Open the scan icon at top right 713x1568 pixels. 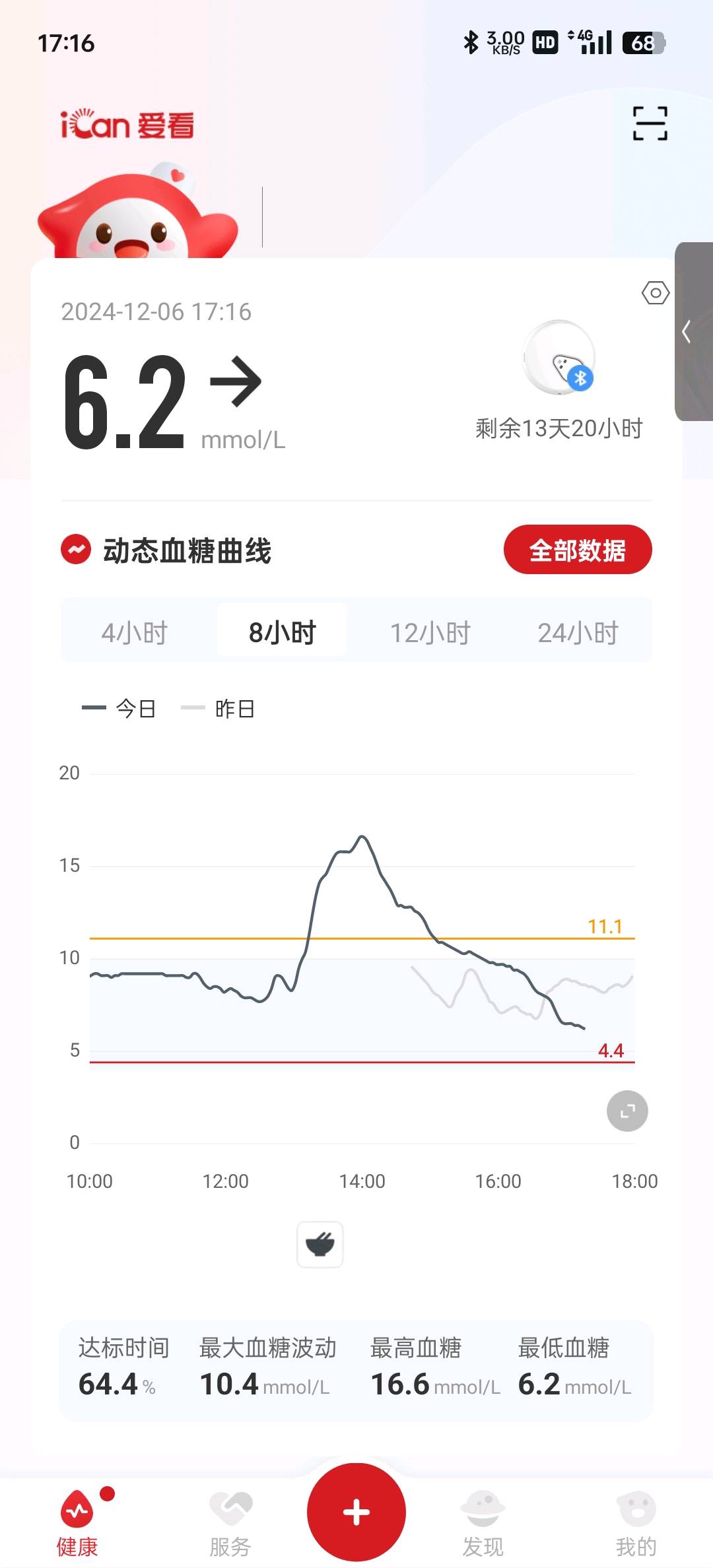[x=650, y=123]
